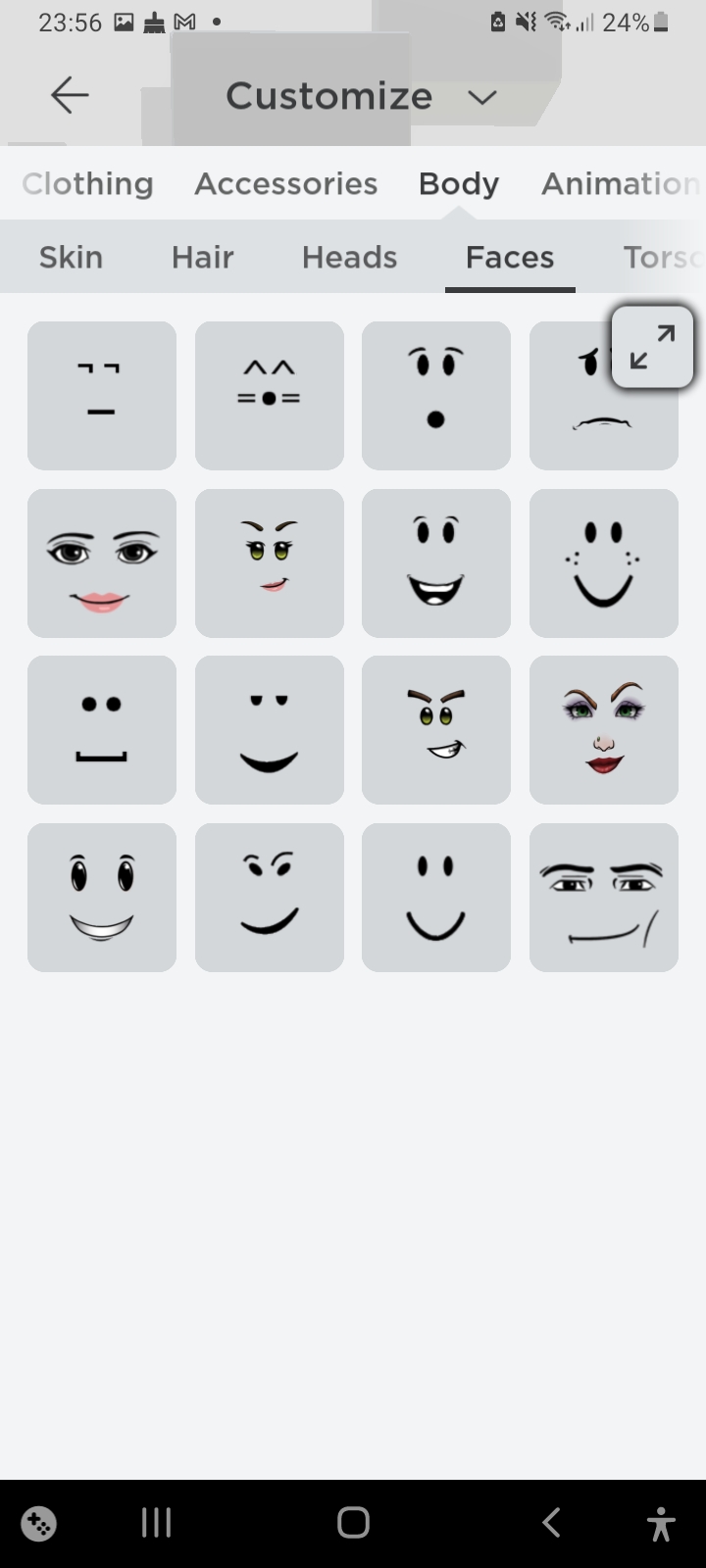Viewport: 706px width, 1568px height.
Task: Choose the smirking face with brown eyebrows
Action: tap(435, 730)
